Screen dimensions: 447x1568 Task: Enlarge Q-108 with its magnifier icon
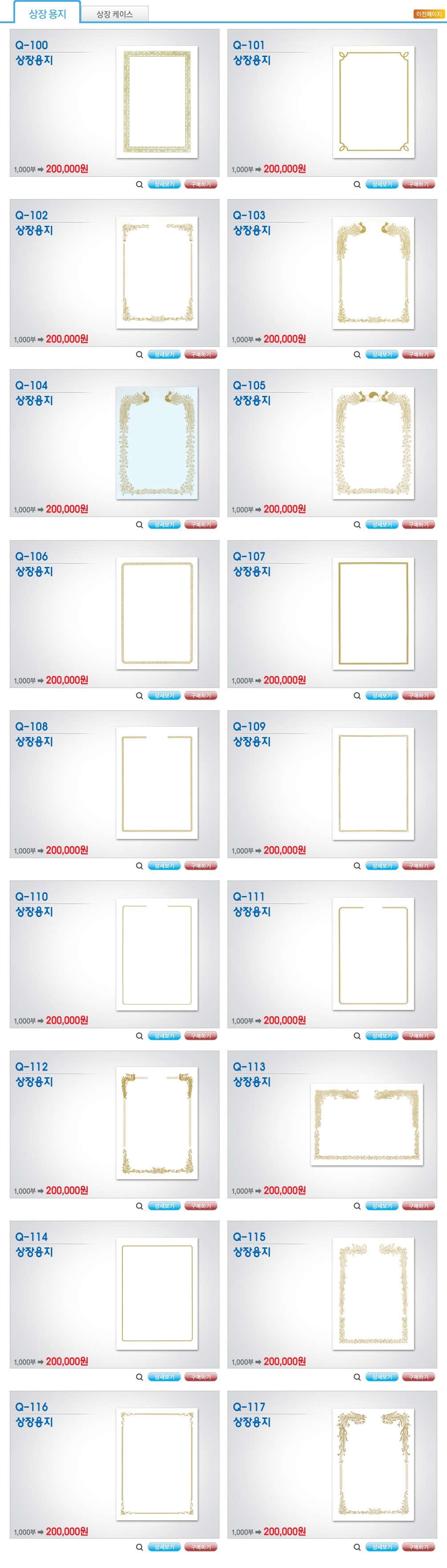tap(139, 865)
